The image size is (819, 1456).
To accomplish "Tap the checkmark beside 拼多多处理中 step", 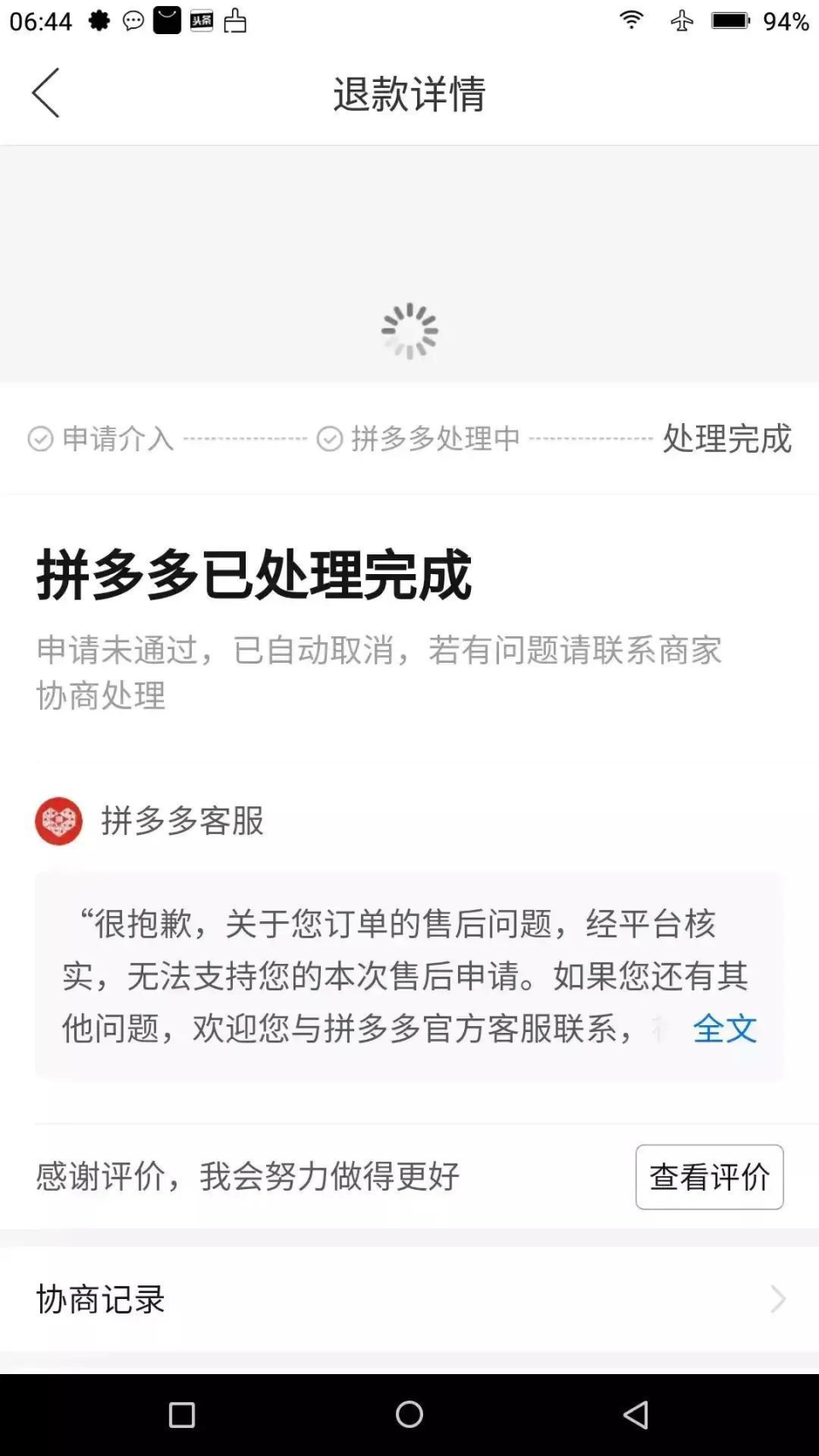I will pyautogui.click(x=329, y=439).
